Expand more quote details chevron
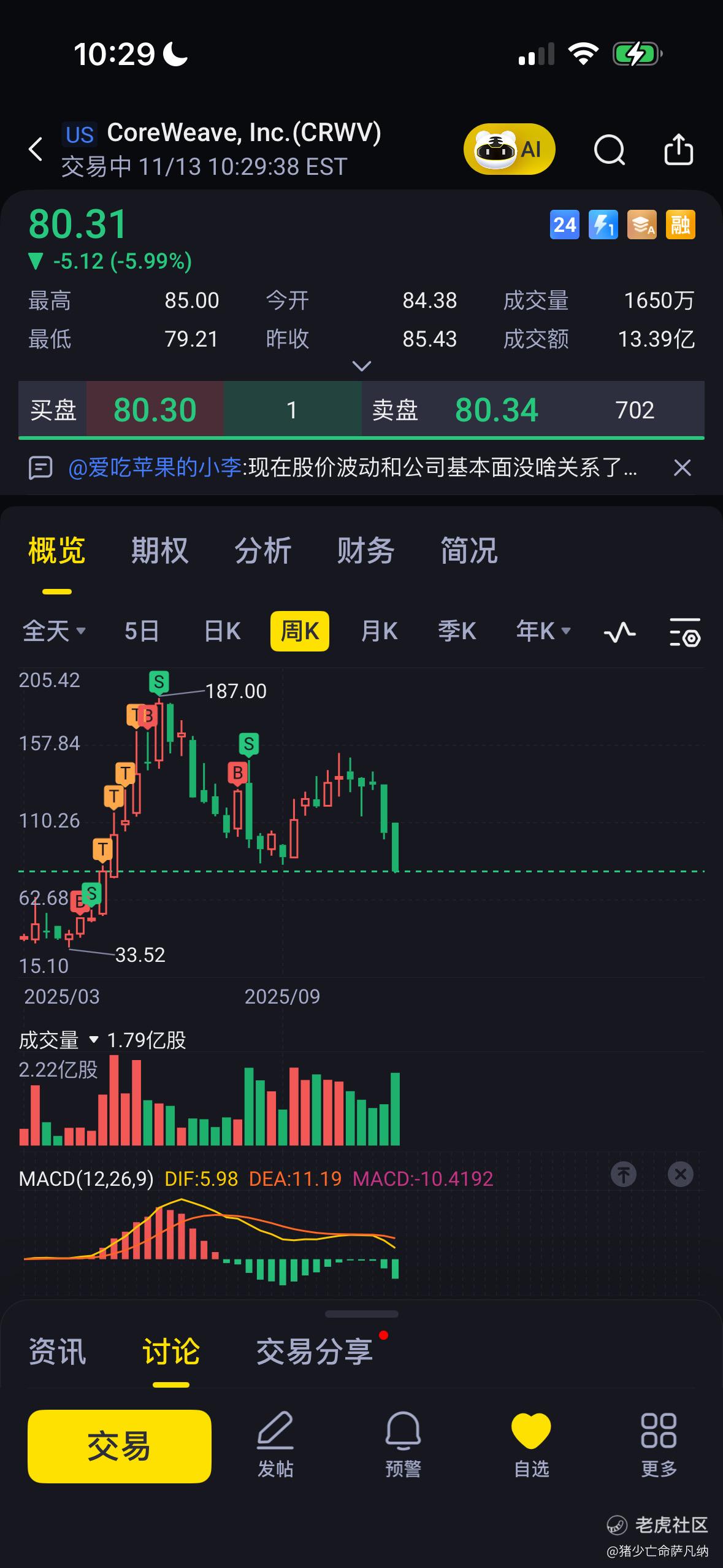This screenshot has width=723, height=1568. click(x=362, y=366)
